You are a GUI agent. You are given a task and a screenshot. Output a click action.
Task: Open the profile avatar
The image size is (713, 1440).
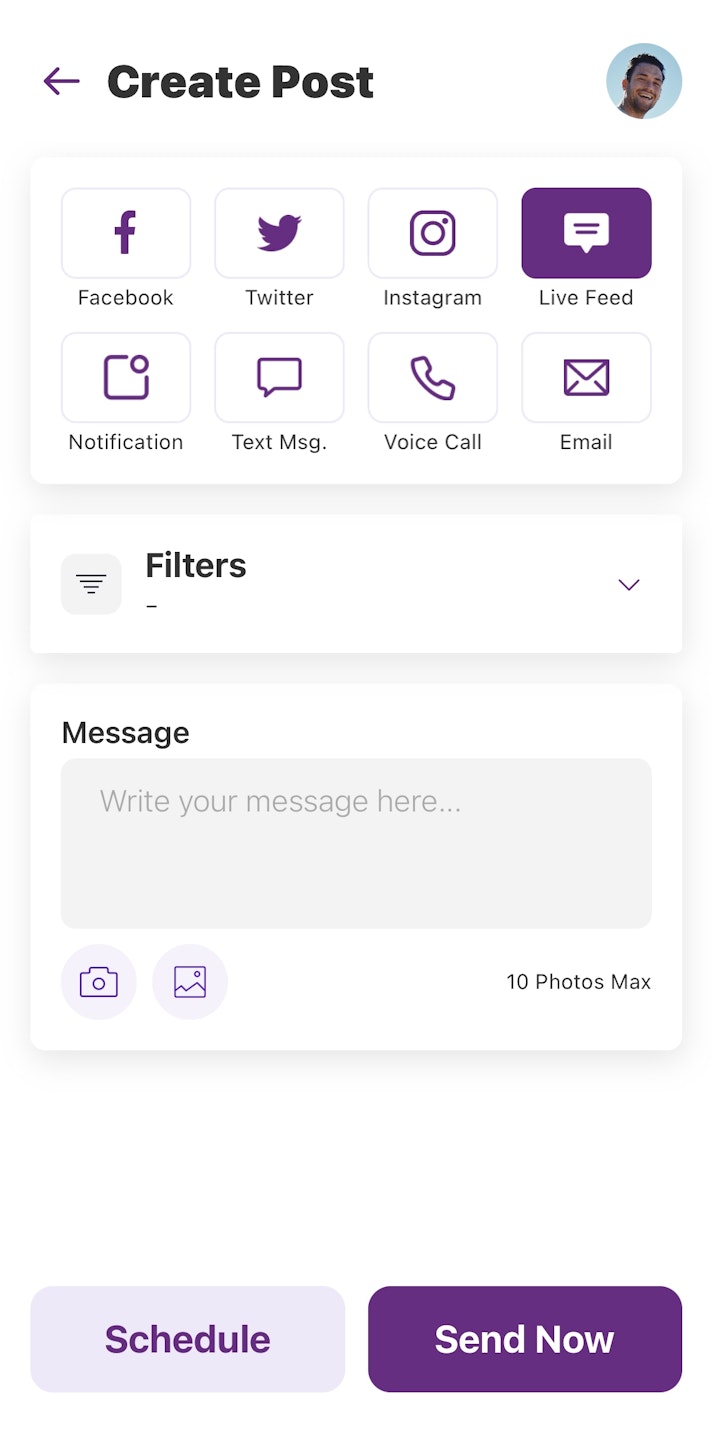(643, 81)
